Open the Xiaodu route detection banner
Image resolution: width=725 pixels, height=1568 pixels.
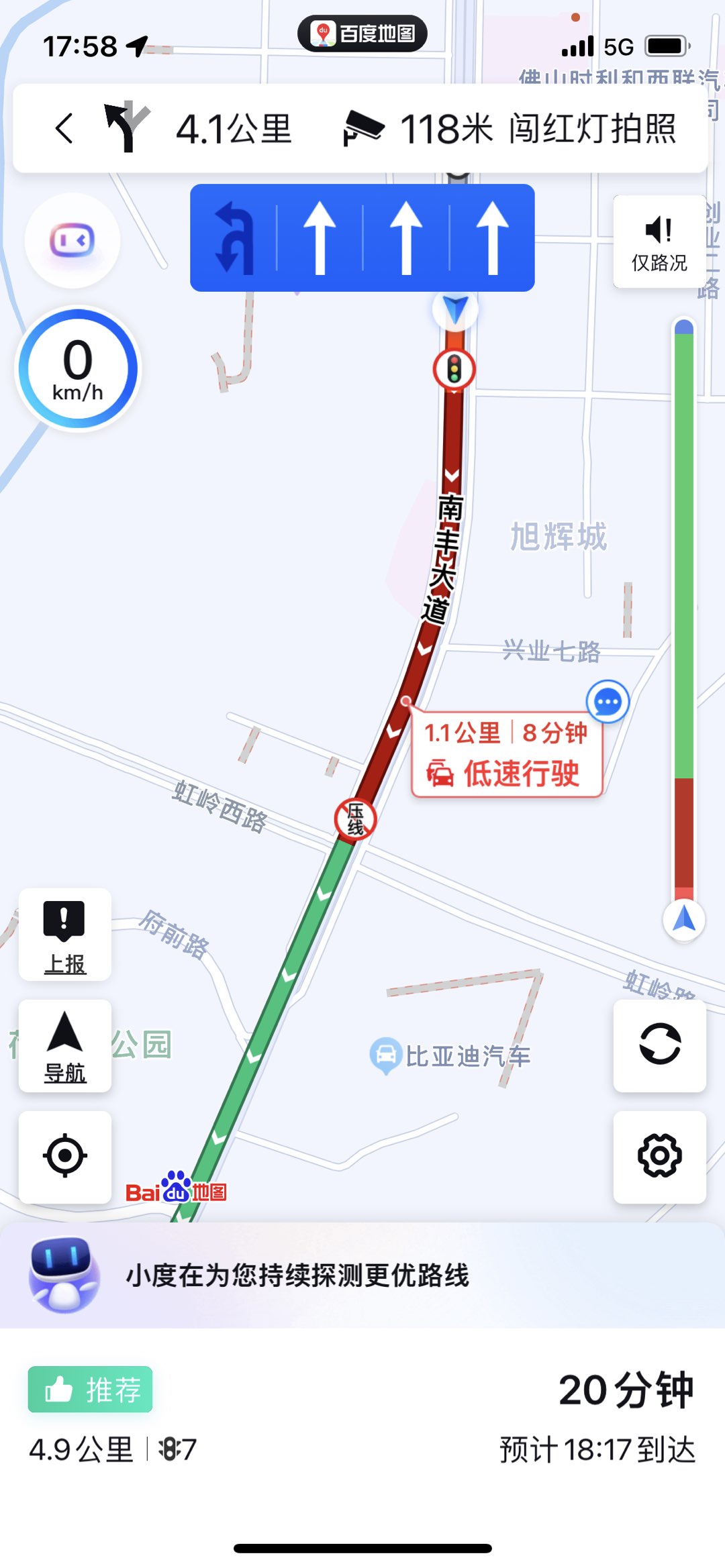click(362, 1275)
